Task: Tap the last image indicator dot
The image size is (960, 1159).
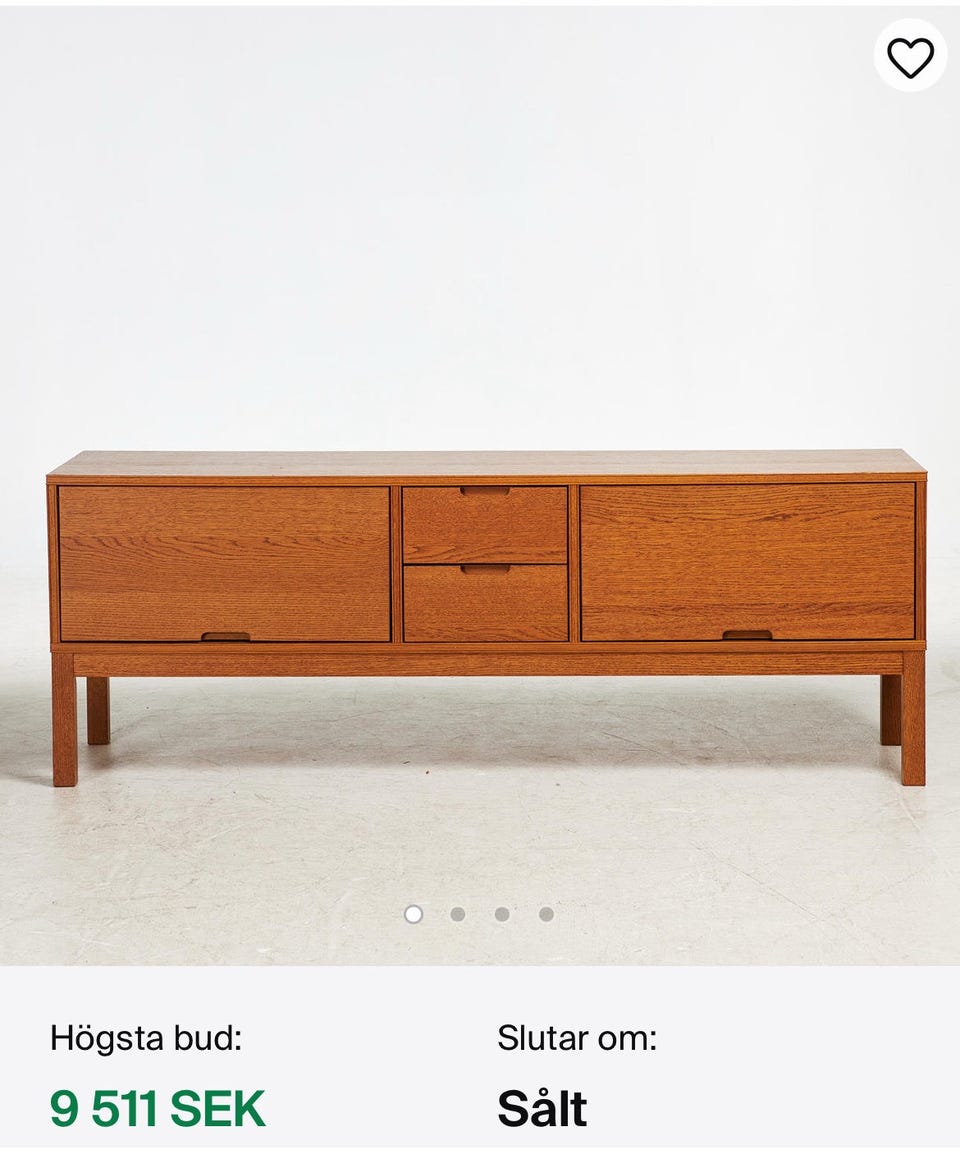Action: [545, 912]
